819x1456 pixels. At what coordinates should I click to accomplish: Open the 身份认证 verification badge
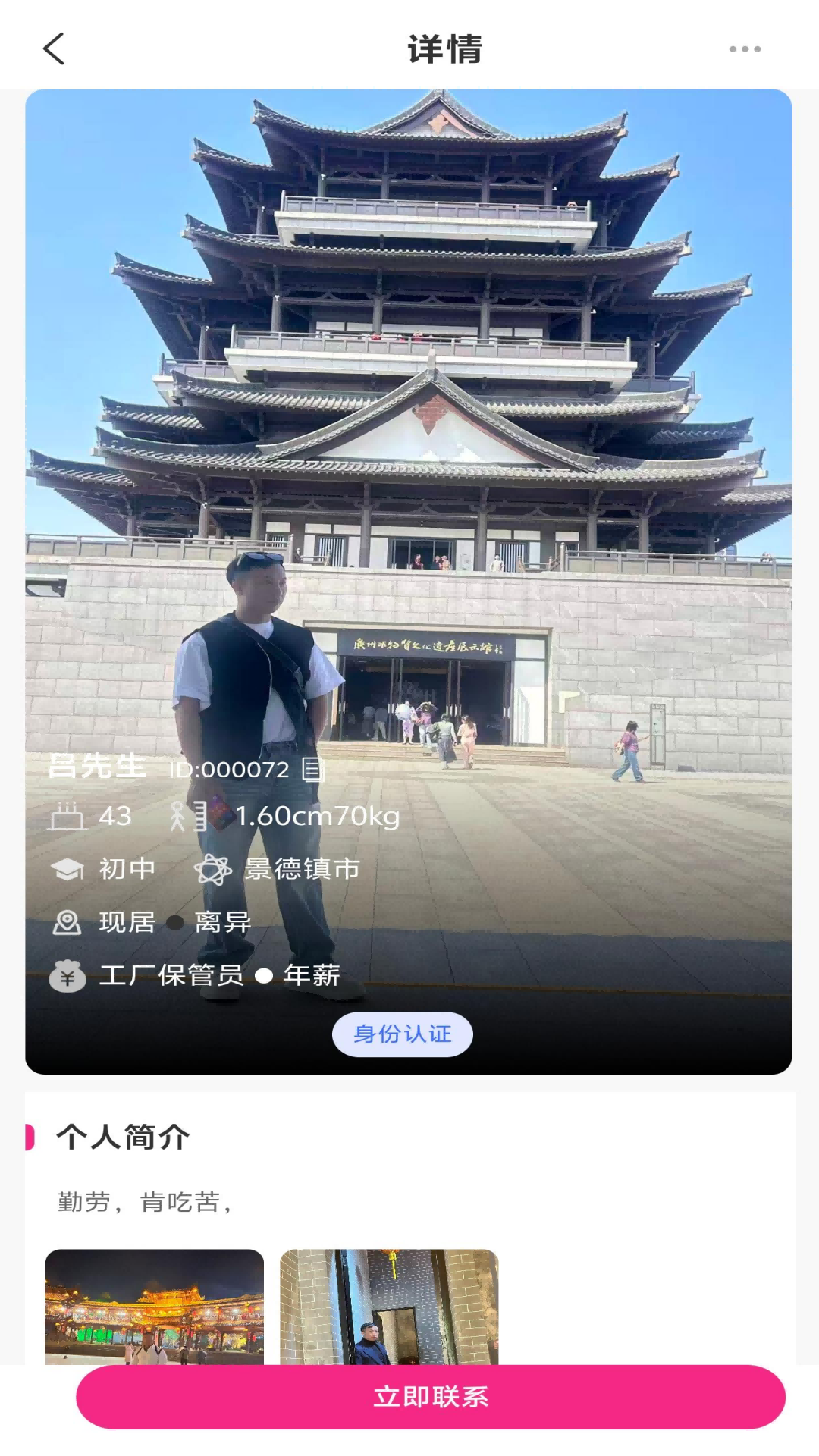403,1034
